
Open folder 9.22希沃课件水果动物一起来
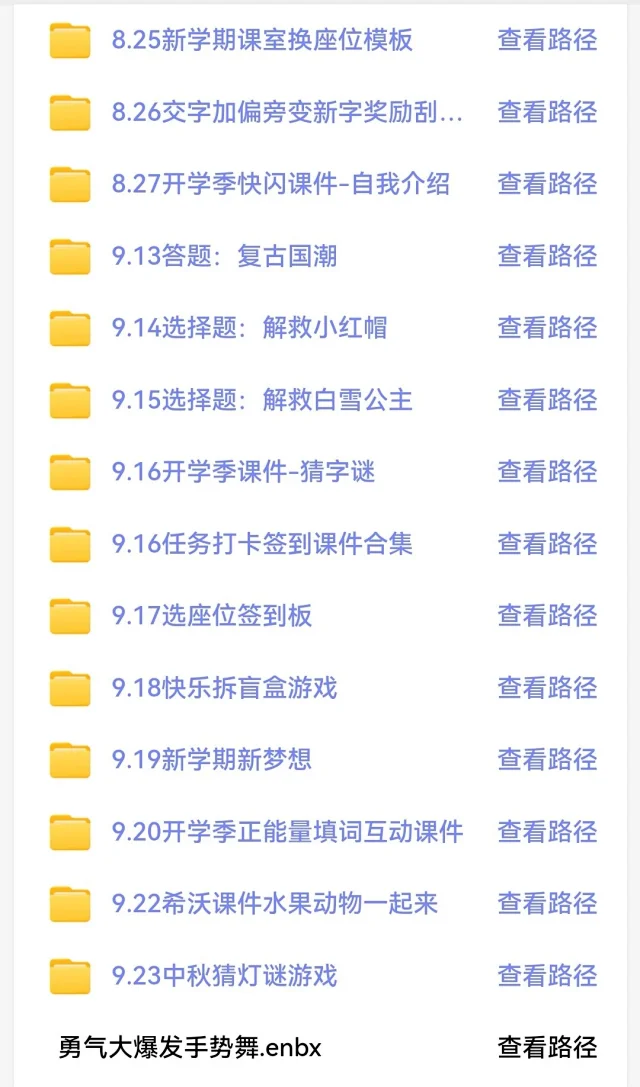[x=275, y=904]
